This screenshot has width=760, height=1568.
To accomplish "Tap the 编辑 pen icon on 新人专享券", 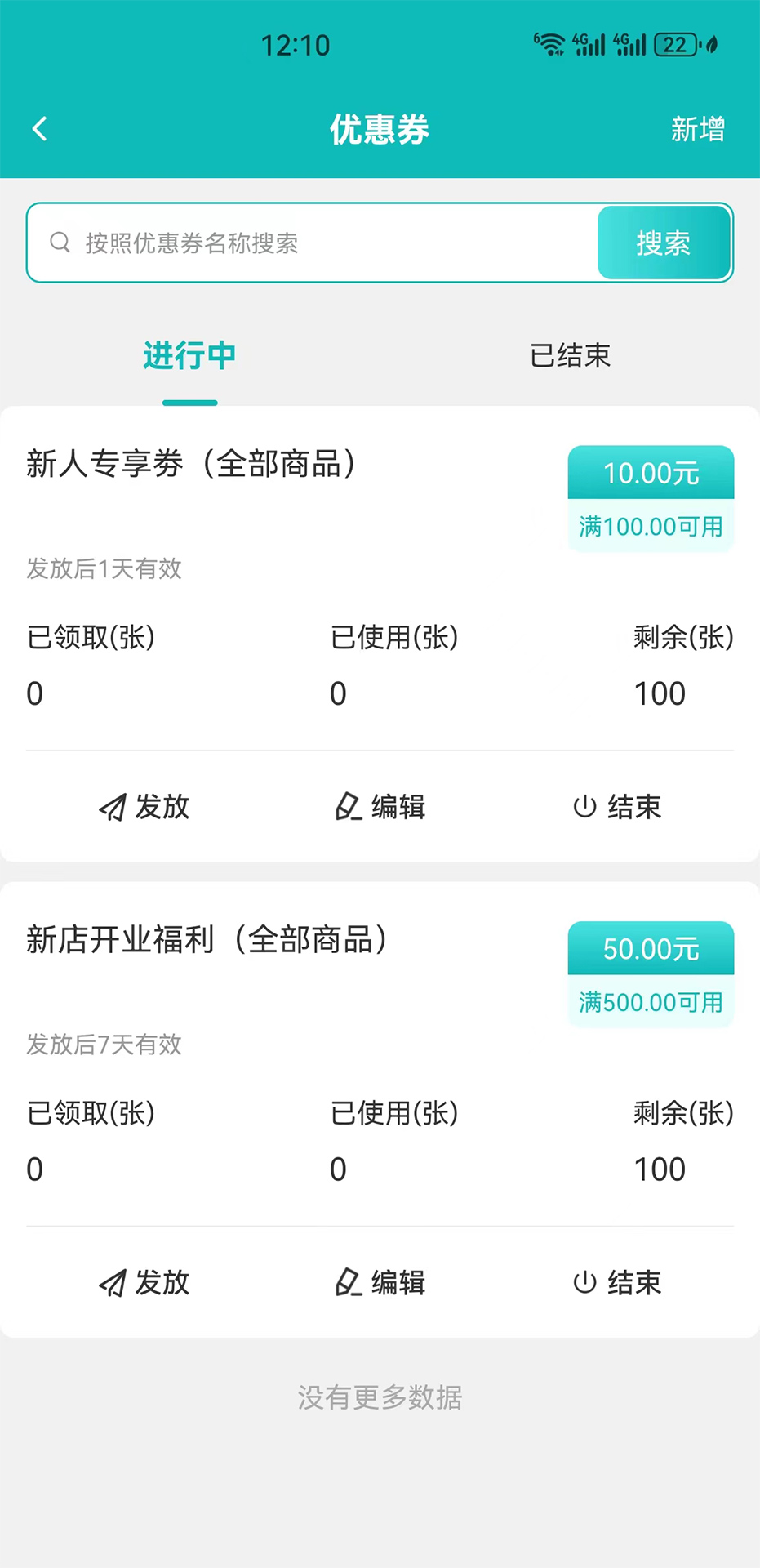I will pos(347,807).
